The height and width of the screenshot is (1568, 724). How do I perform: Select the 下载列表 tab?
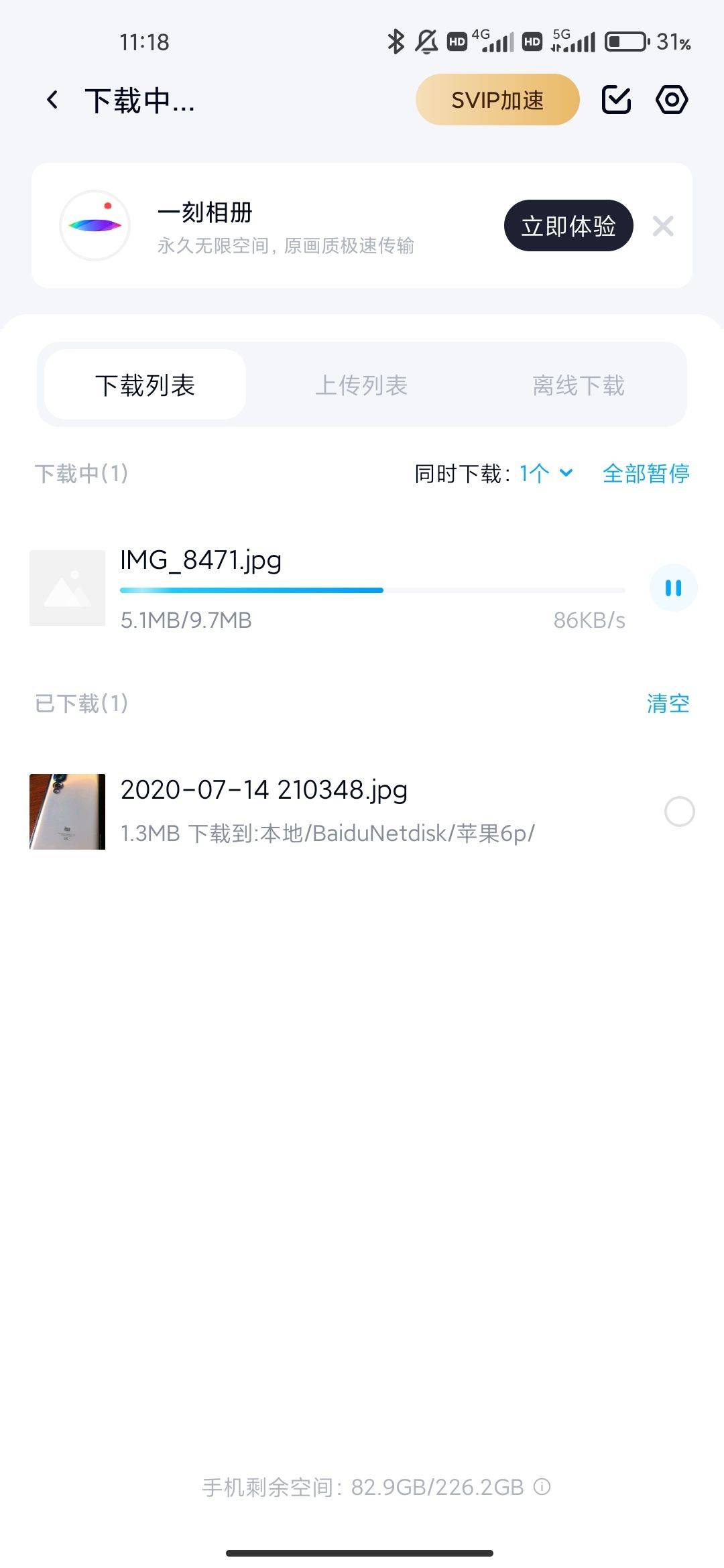(145, 385)
